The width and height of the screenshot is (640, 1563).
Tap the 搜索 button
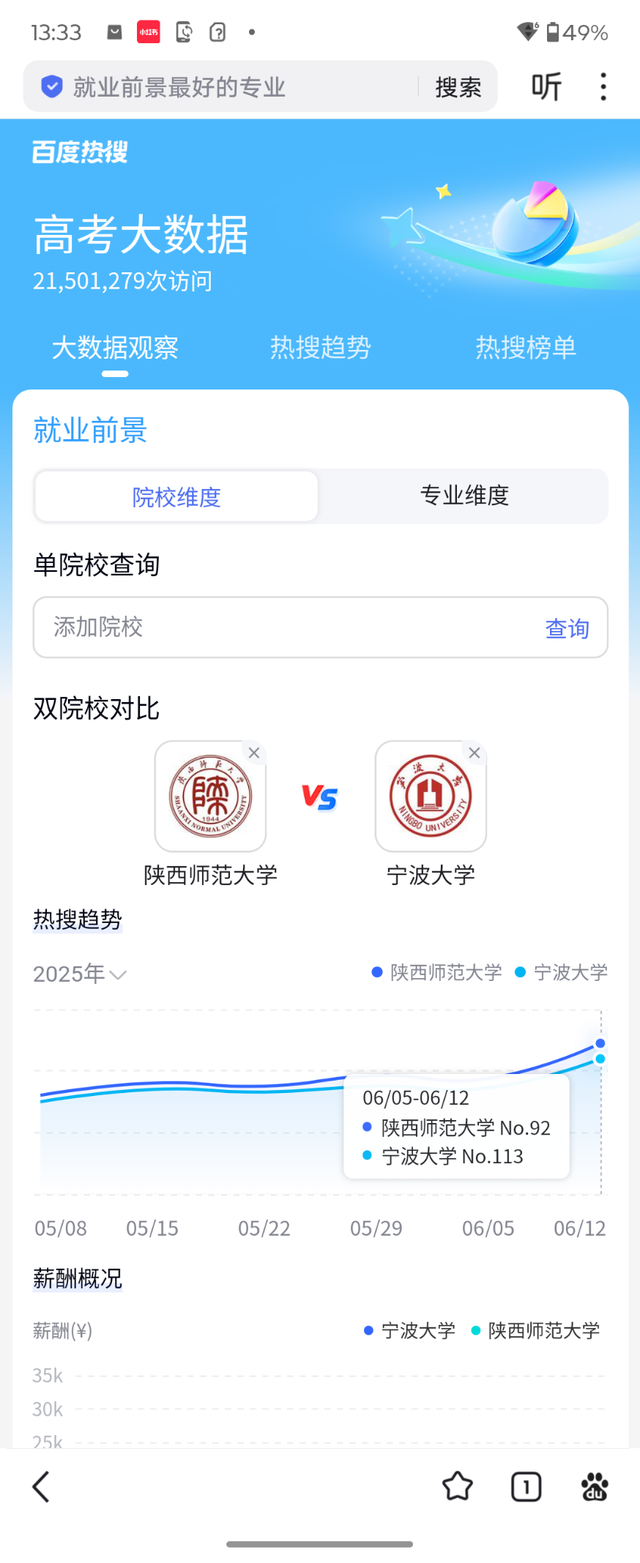point(458,87)
